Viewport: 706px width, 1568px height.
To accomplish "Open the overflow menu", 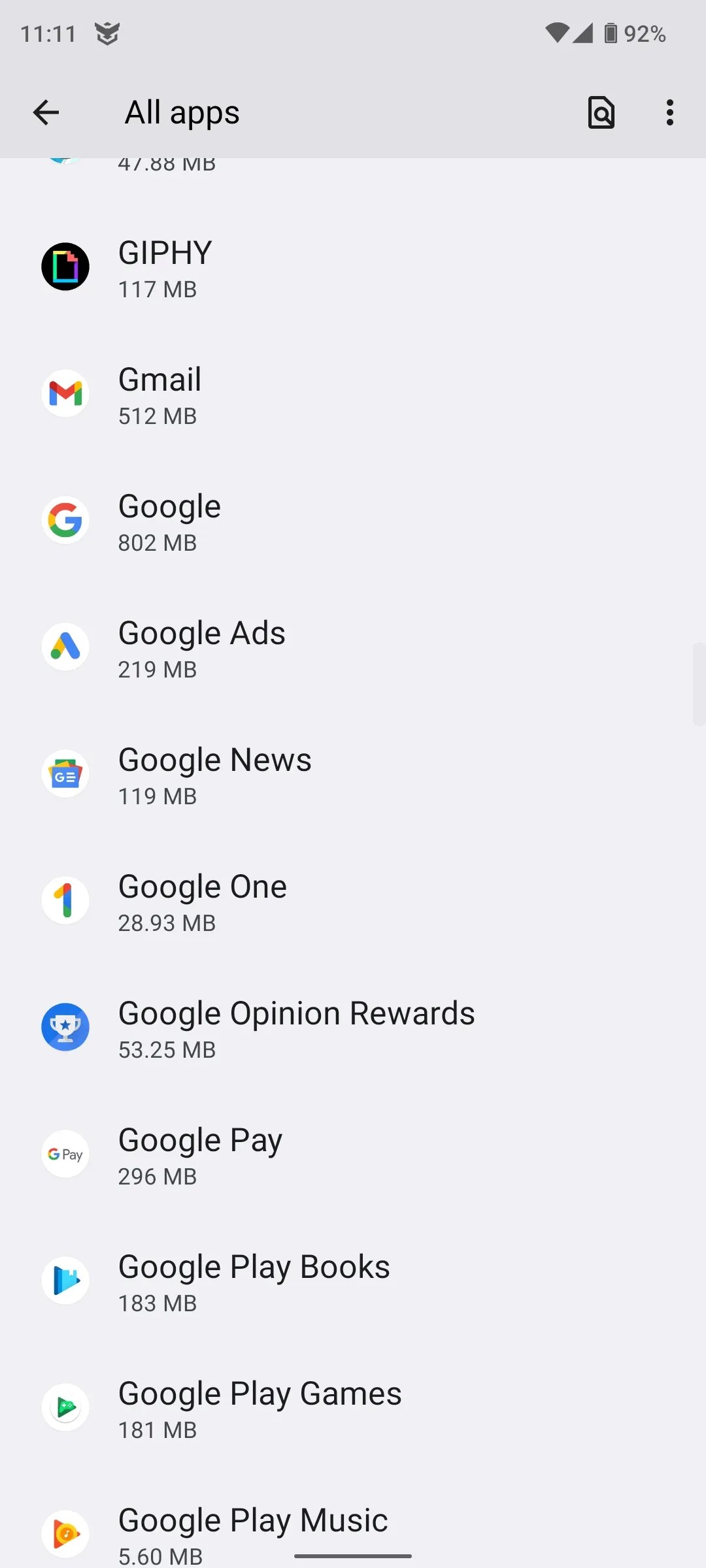I will point(669,112).
